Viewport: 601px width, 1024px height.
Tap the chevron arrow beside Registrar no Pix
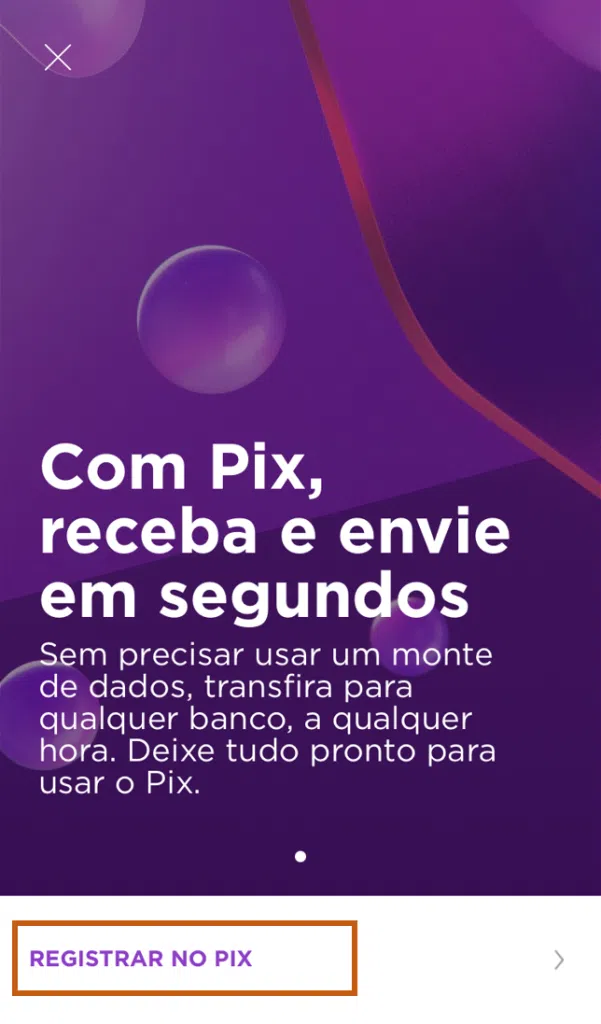click(x=559, y=960)
